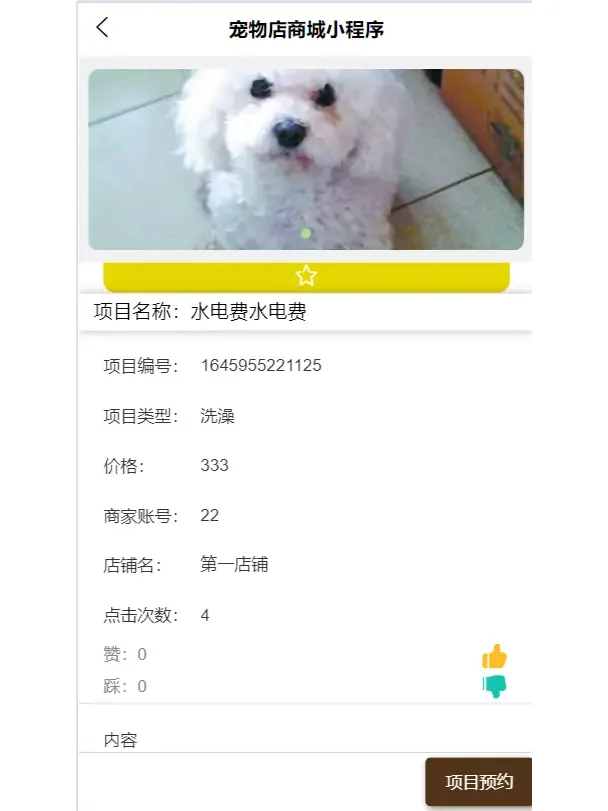Dislike this item with the thumbs-down icon

(x=494, y=686)
